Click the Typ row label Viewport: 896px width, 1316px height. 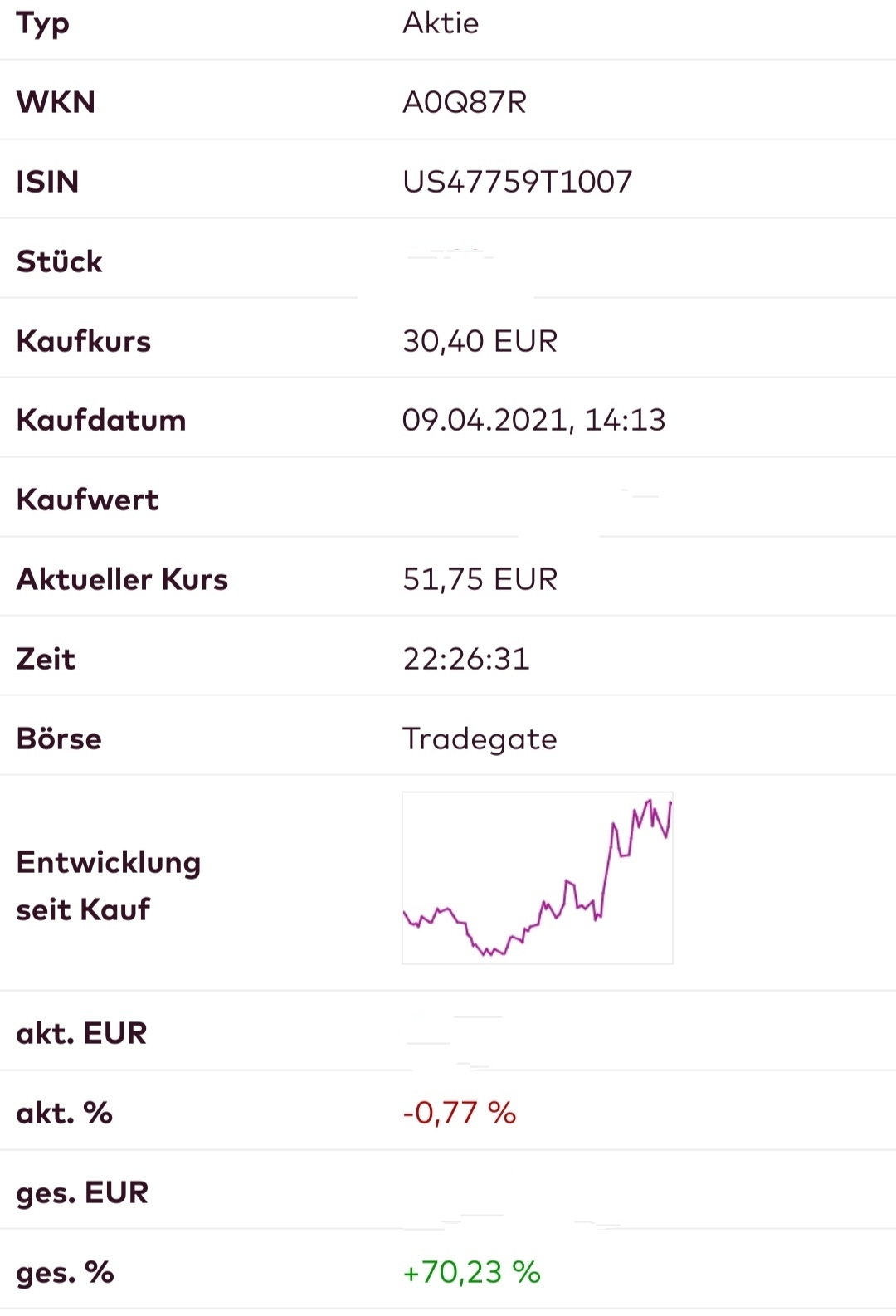(42, 23)
